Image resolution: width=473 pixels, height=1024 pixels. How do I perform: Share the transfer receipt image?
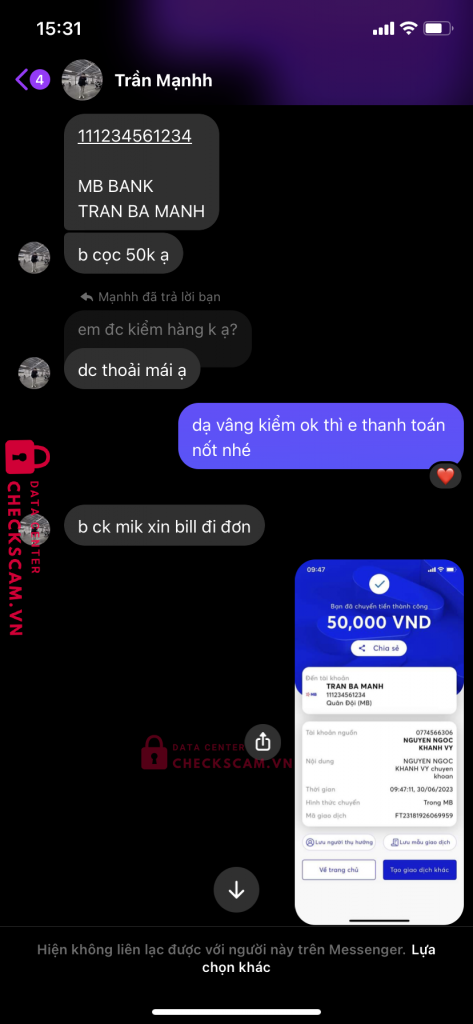coord(263,741)
